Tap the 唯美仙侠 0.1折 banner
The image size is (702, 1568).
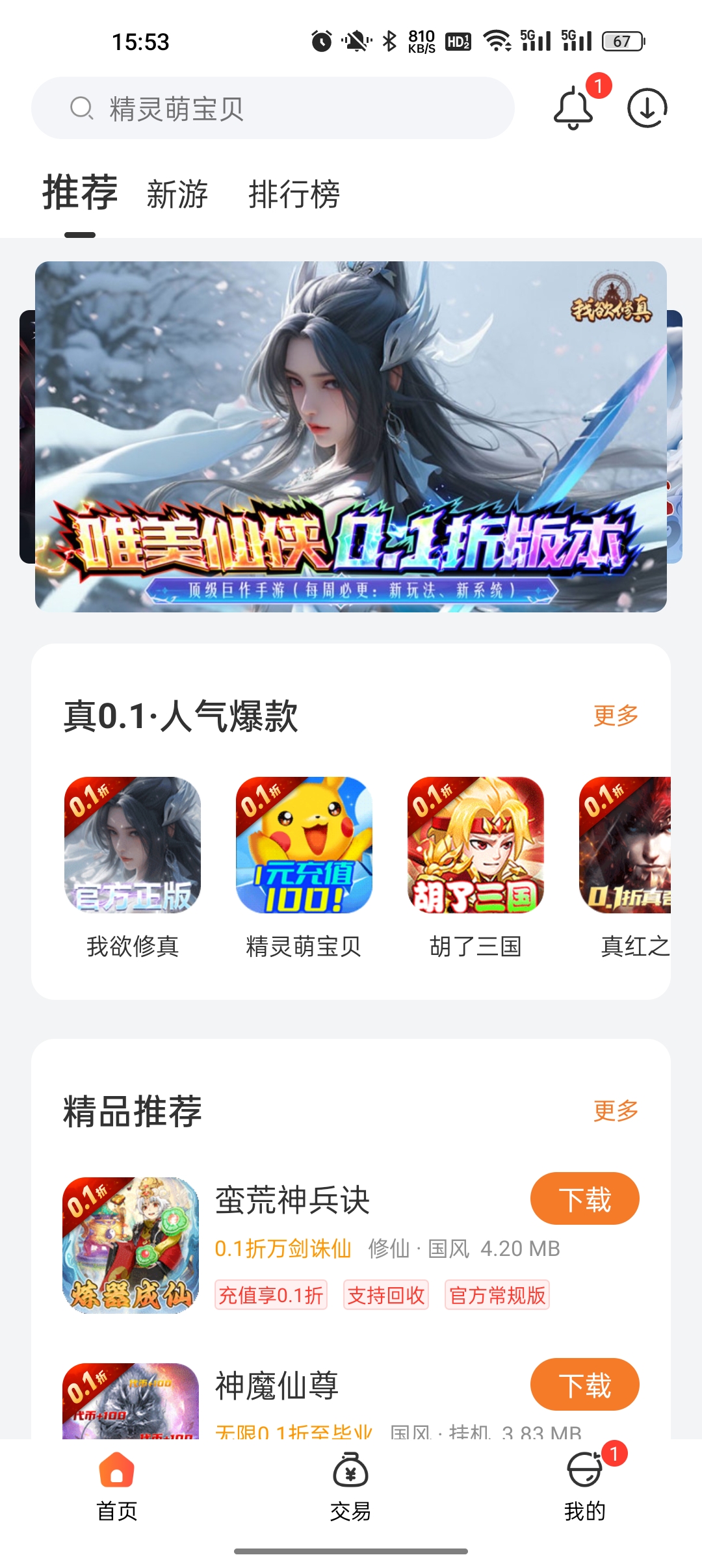[x=351, y=436]
